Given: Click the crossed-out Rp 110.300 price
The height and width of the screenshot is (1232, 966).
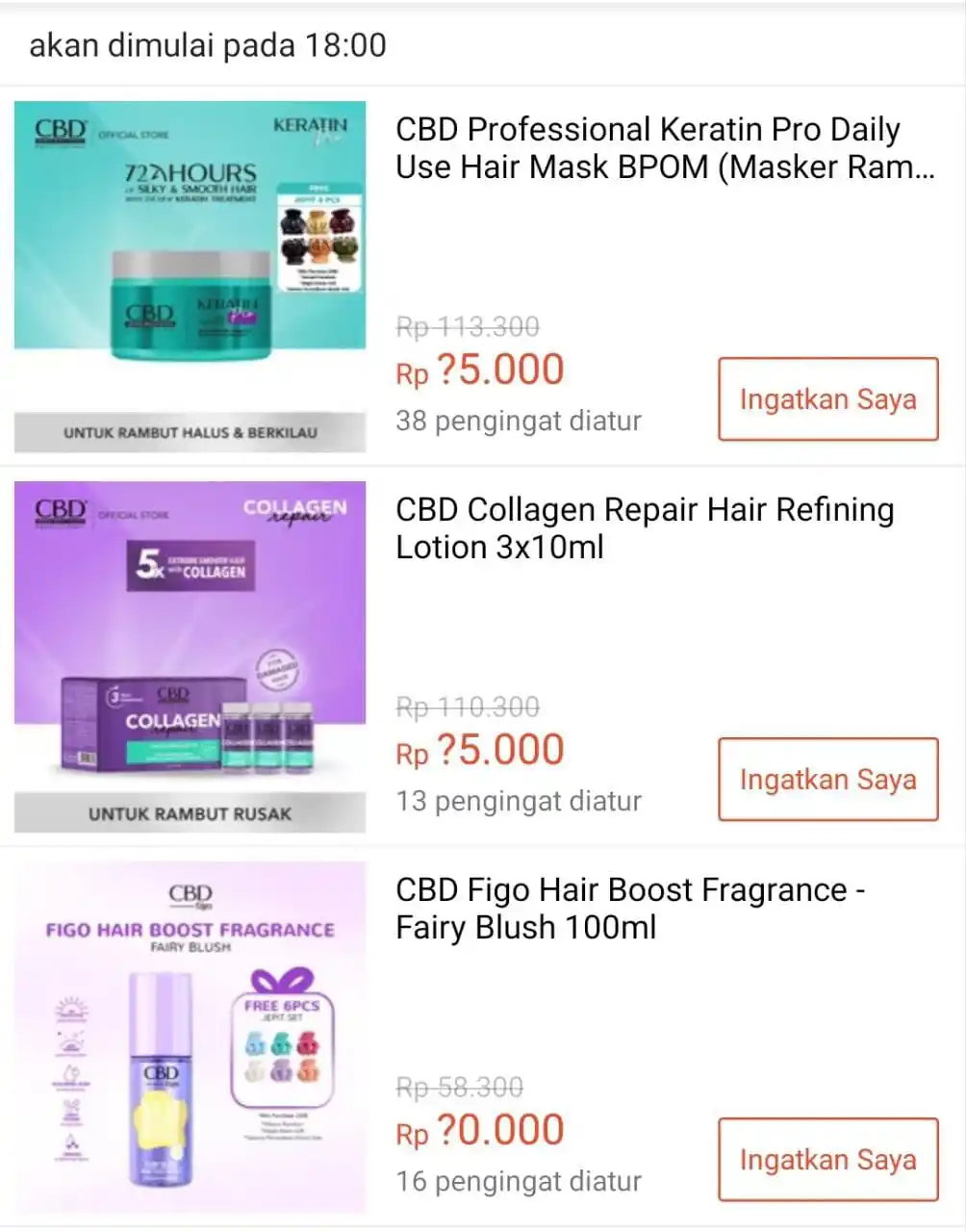Looking at the screenshot, I should [467, 707].
